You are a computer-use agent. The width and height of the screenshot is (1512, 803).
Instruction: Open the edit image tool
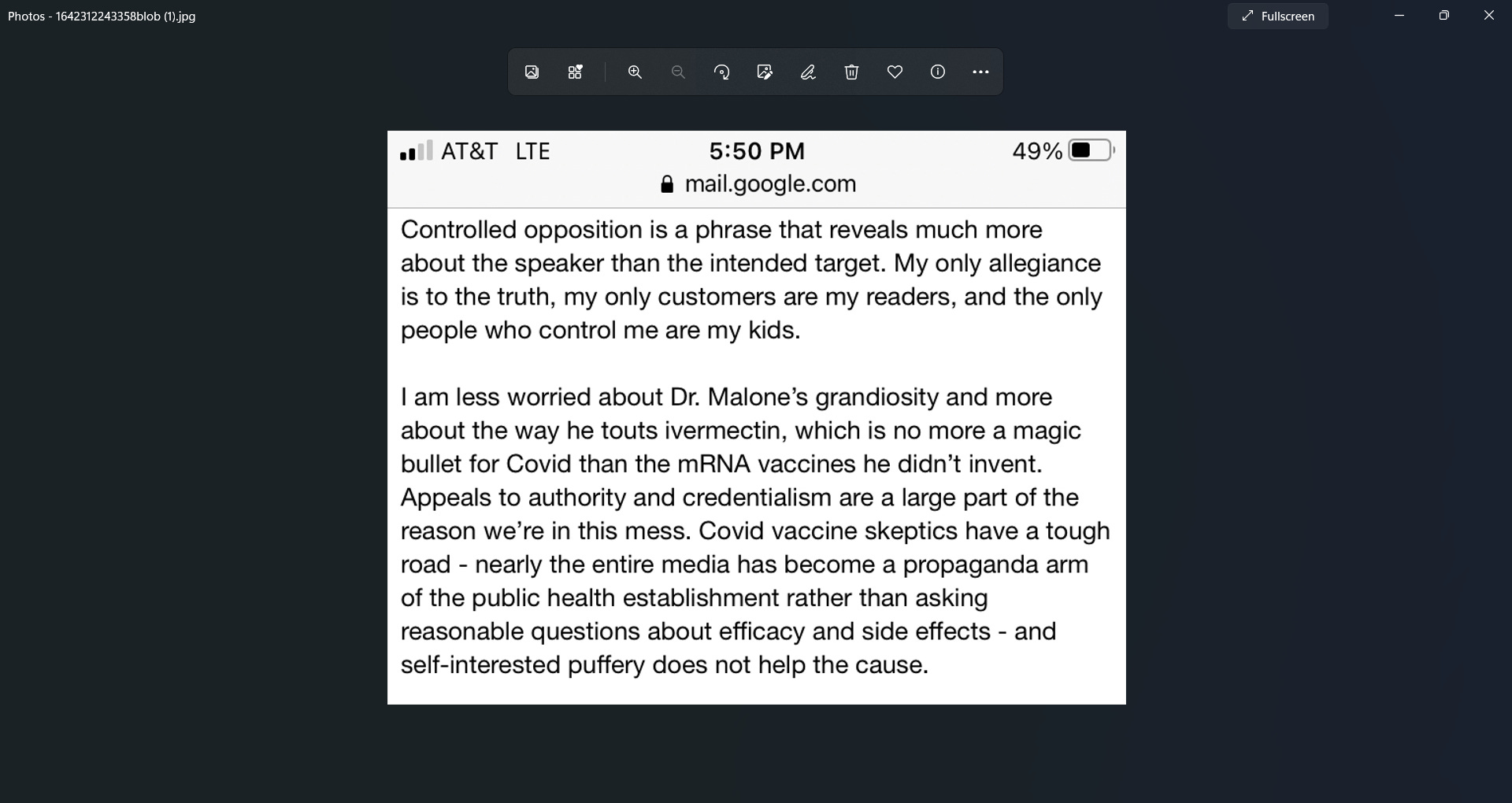click(x=765, y=72)
